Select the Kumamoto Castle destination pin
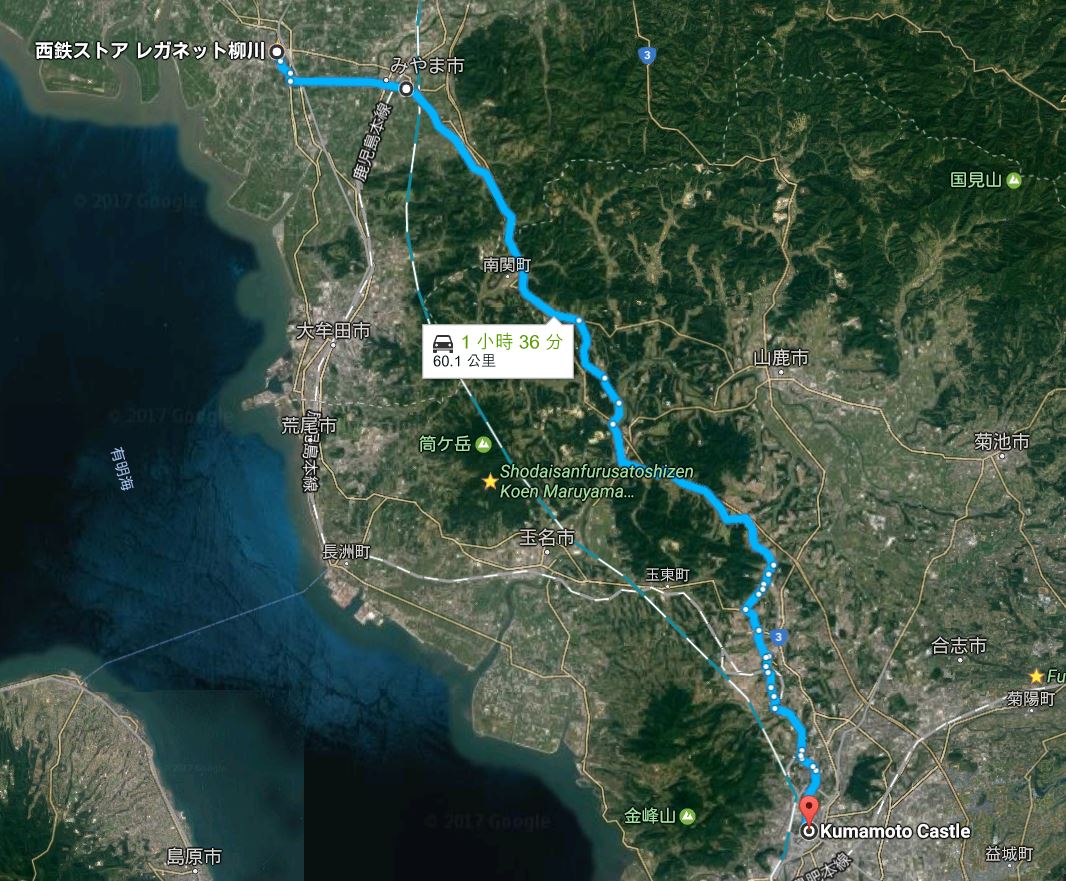 click(x=809, y=811)
